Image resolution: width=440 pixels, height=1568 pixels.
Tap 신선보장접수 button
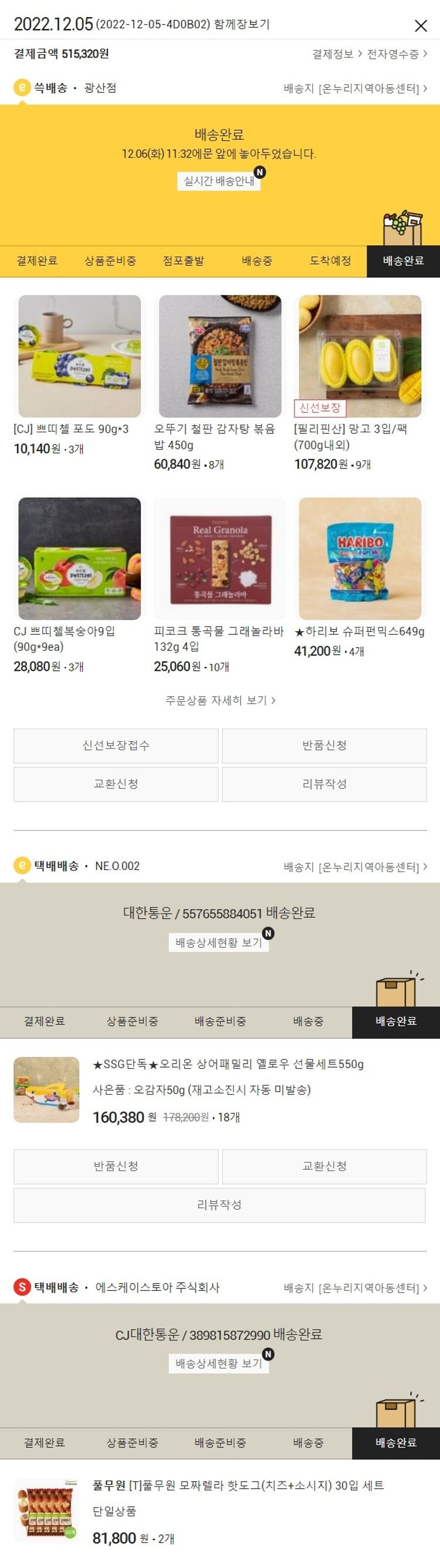pos(116,746)
